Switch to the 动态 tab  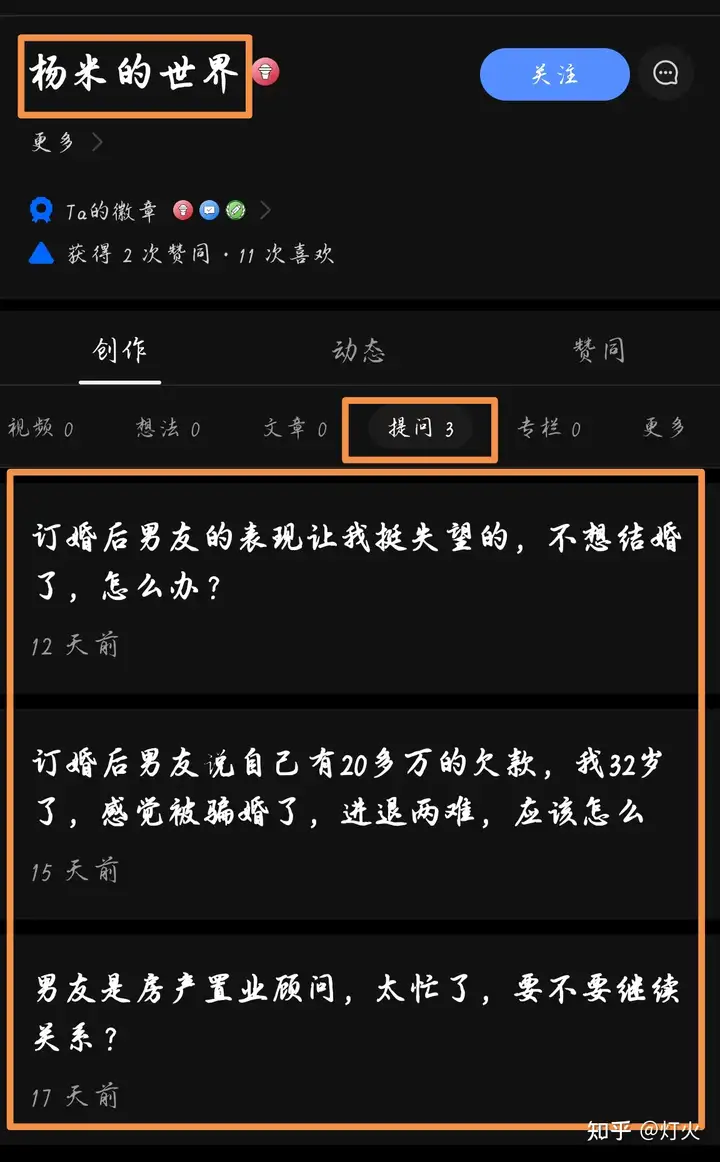tap(359, 350)
